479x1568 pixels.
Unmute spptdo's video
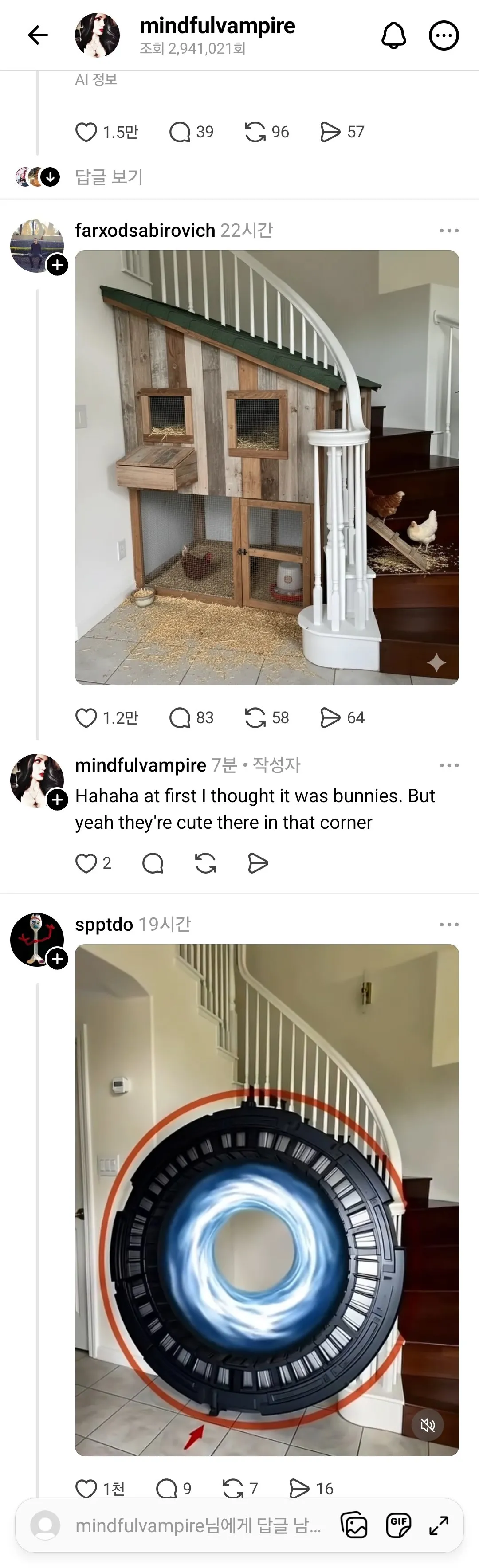coord(427,1425)
